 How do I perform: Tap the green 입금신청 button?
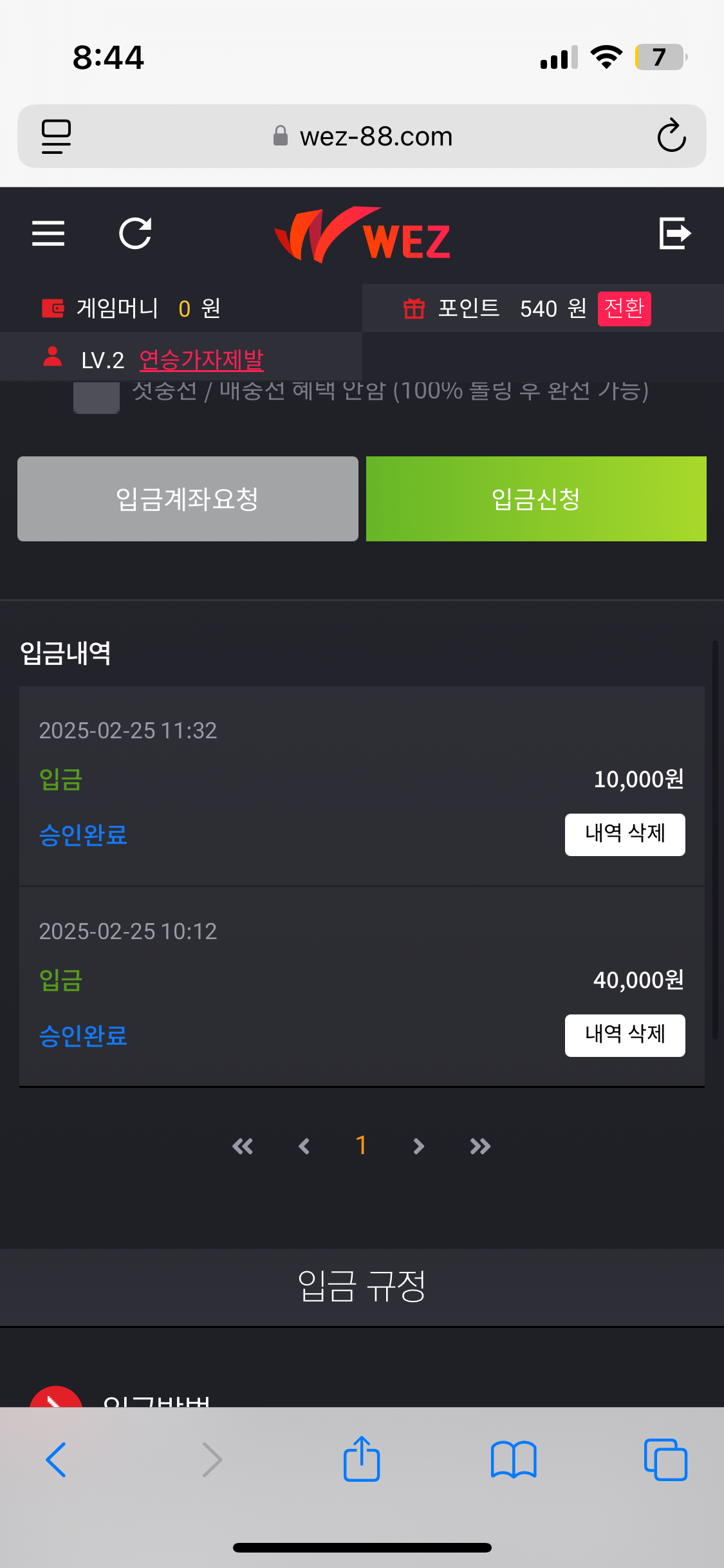(x=536, y=499)
